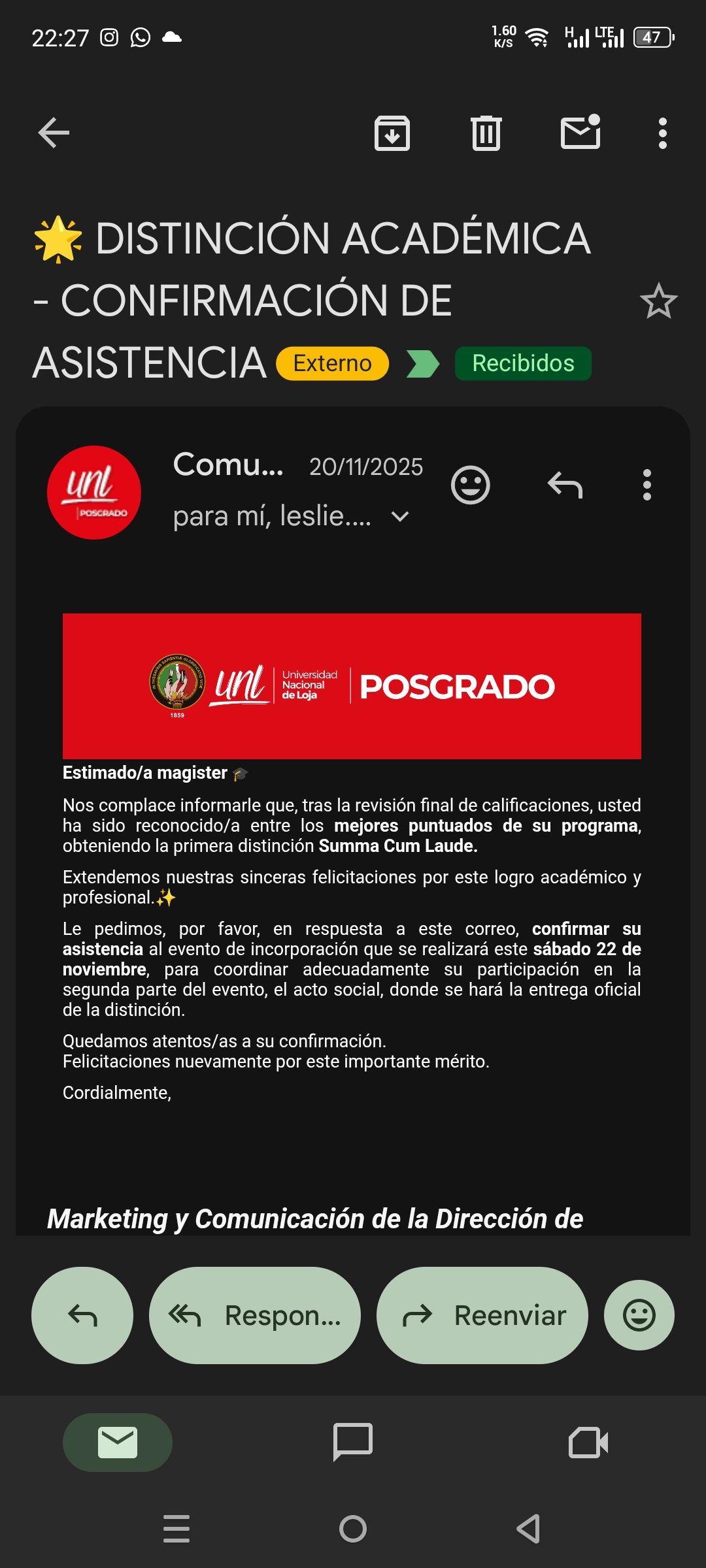Viewport: 706px width, 1568px height.
Task: Archive this email
Action: pyautogui.click(x=392, y=133)
